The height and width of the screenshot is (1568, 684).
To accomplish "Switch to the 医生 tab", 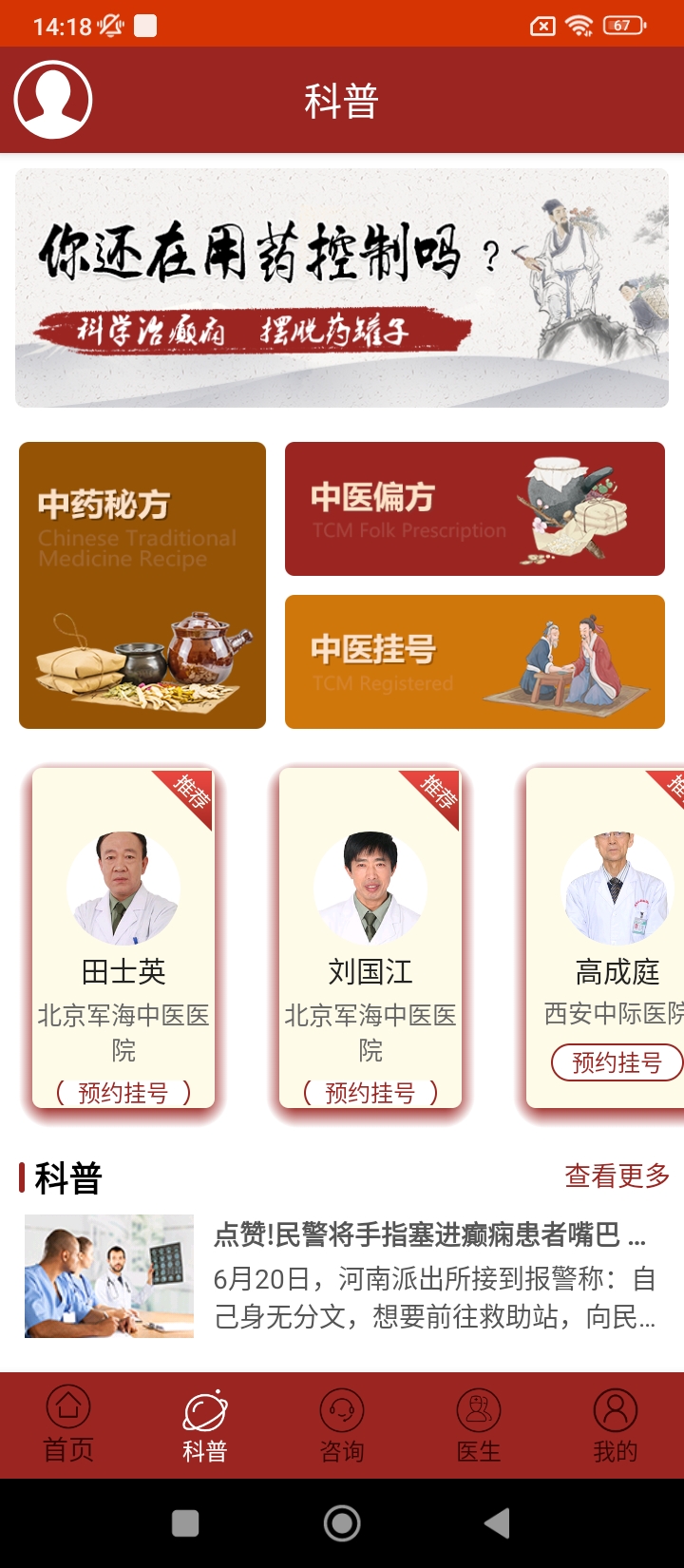I will point(479,1425).
